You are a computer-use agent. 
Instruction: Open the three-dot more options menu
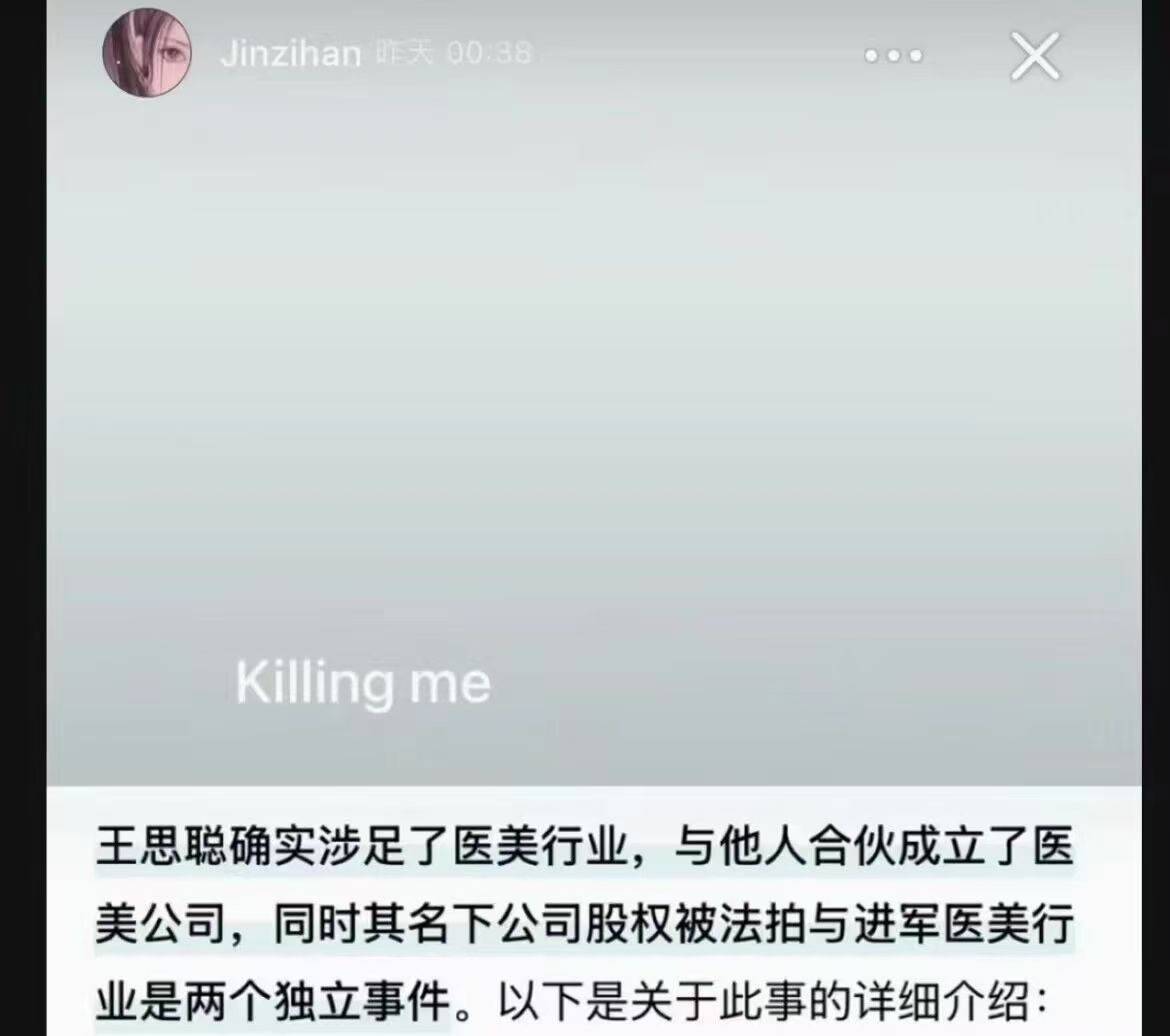[x=894, y=56]
